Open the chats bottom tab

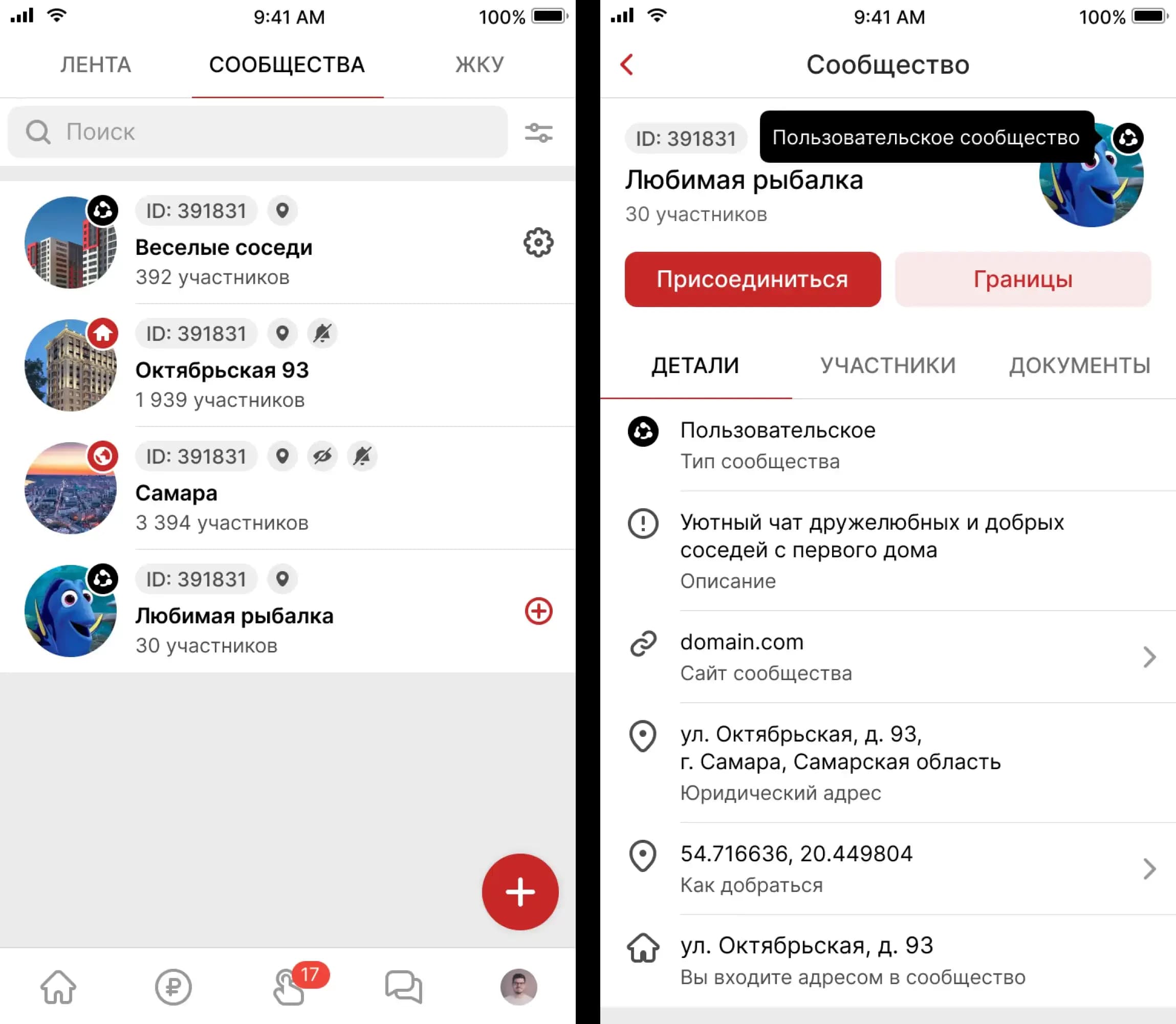[403, 987]
